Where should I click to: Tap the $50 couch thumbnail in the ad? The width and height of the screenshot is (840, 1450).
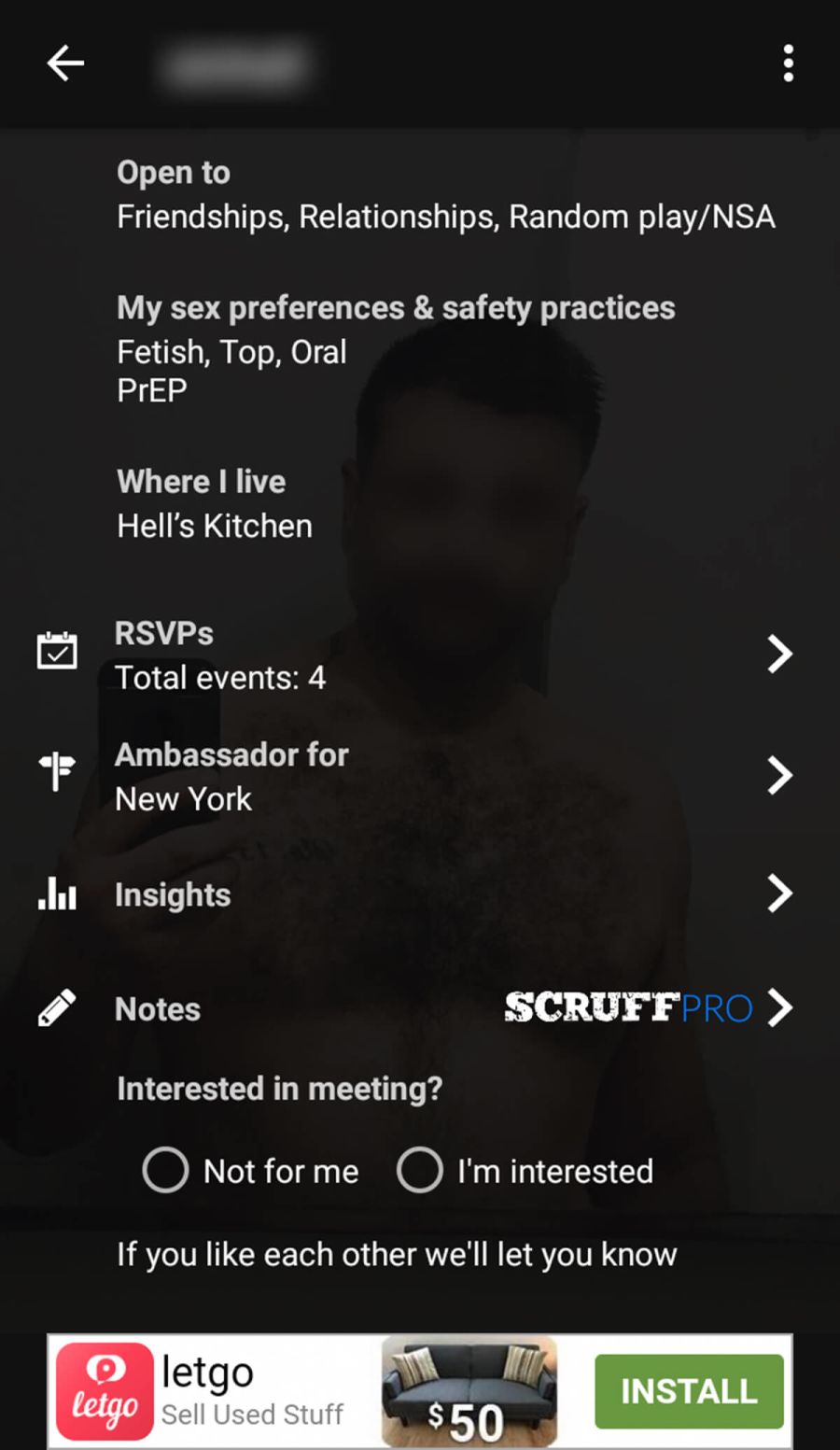[x=468, y=1390]
